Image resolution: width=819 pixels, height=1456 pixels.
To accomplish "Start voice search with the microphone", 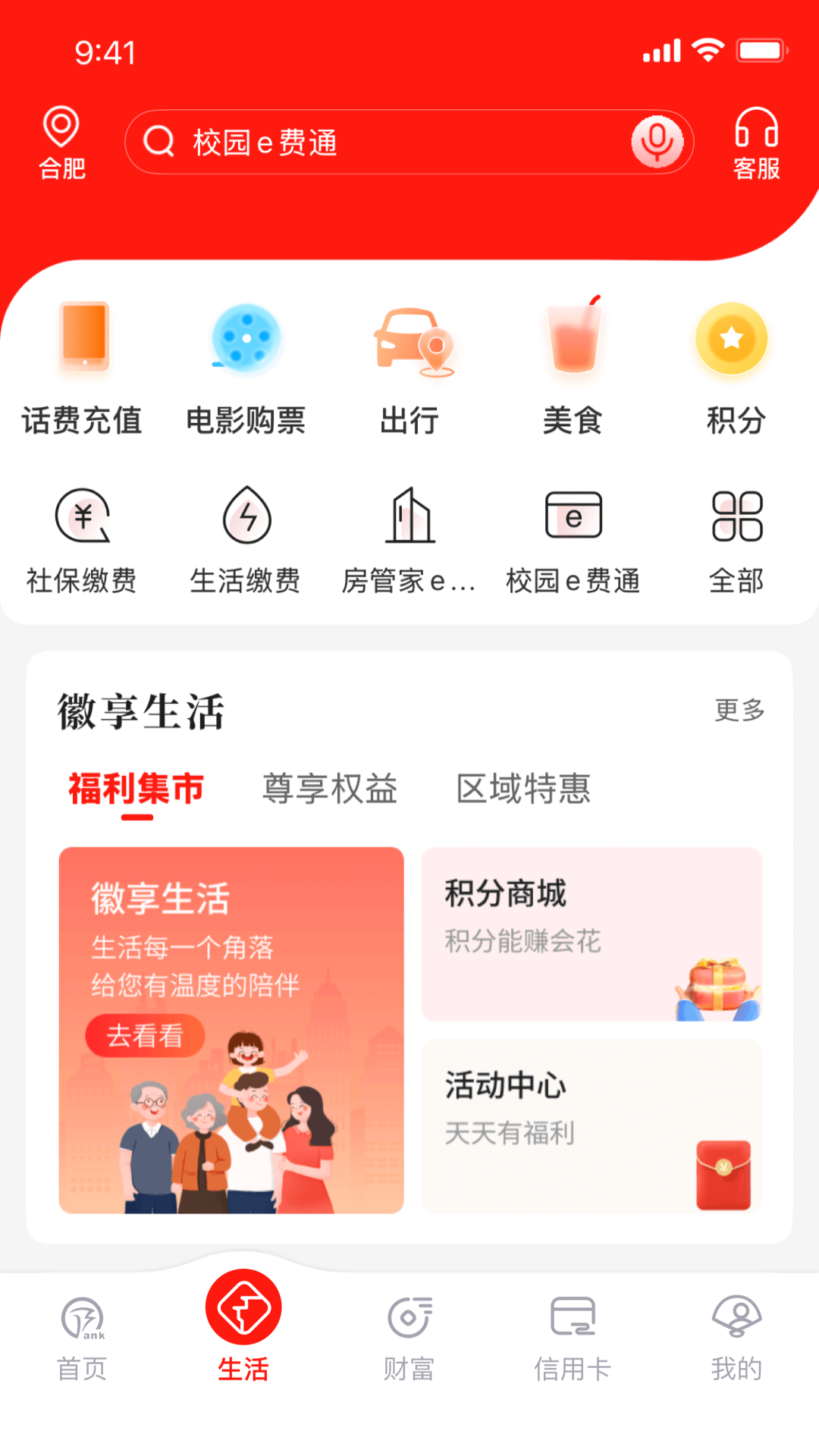I will click(x=657, y=142).
